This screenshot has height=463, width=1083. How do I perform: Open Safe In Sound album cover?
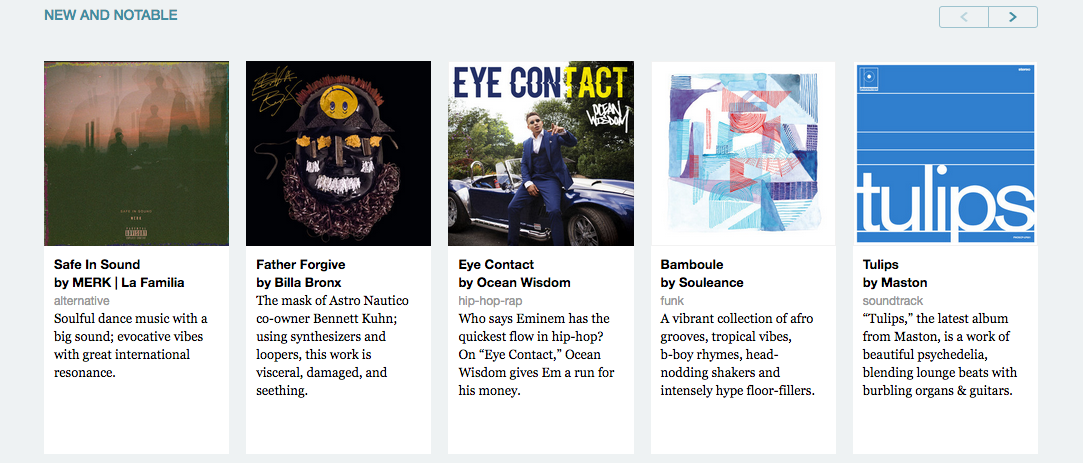(136, 153)
